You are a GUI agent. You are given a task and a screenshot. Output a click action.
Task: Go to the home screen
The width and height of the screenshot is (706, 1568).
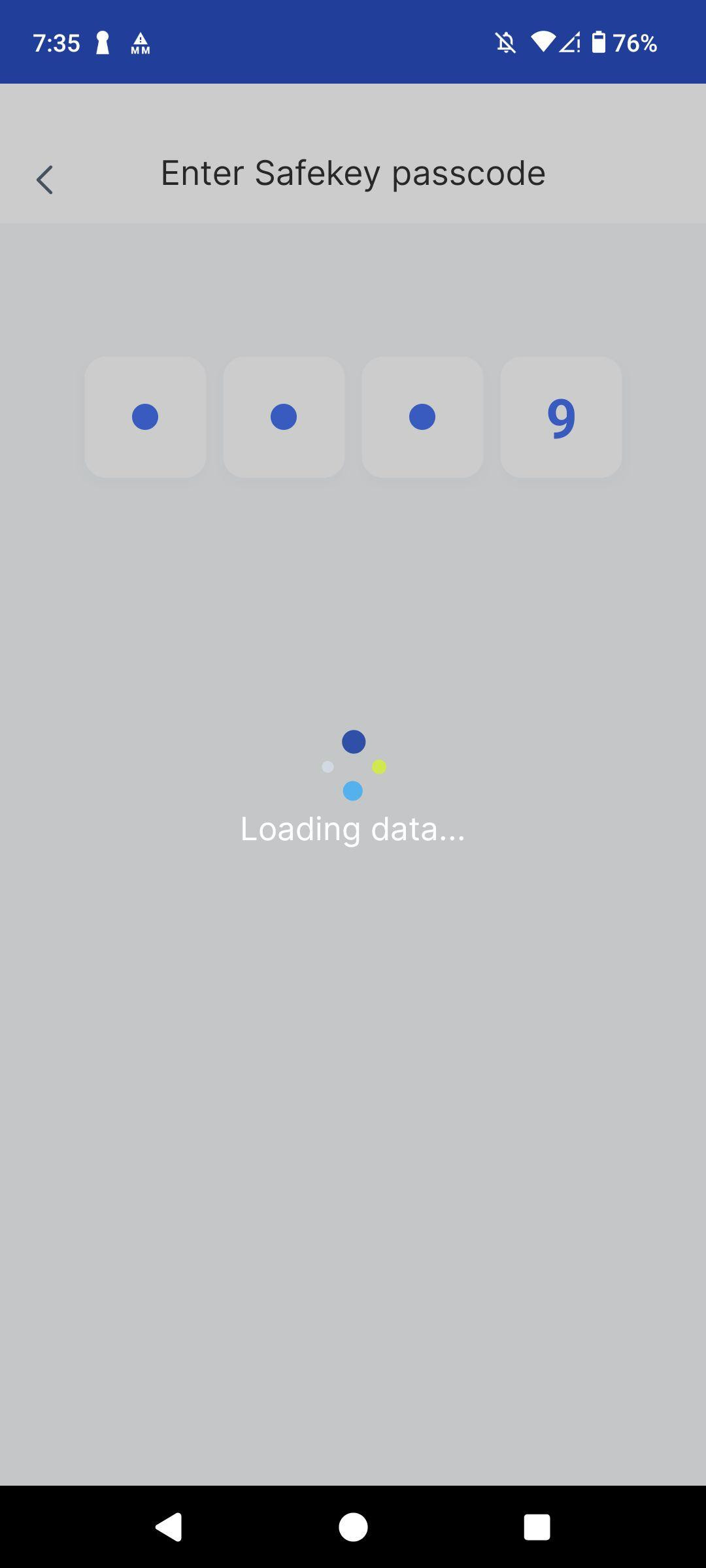point(353,1527)
